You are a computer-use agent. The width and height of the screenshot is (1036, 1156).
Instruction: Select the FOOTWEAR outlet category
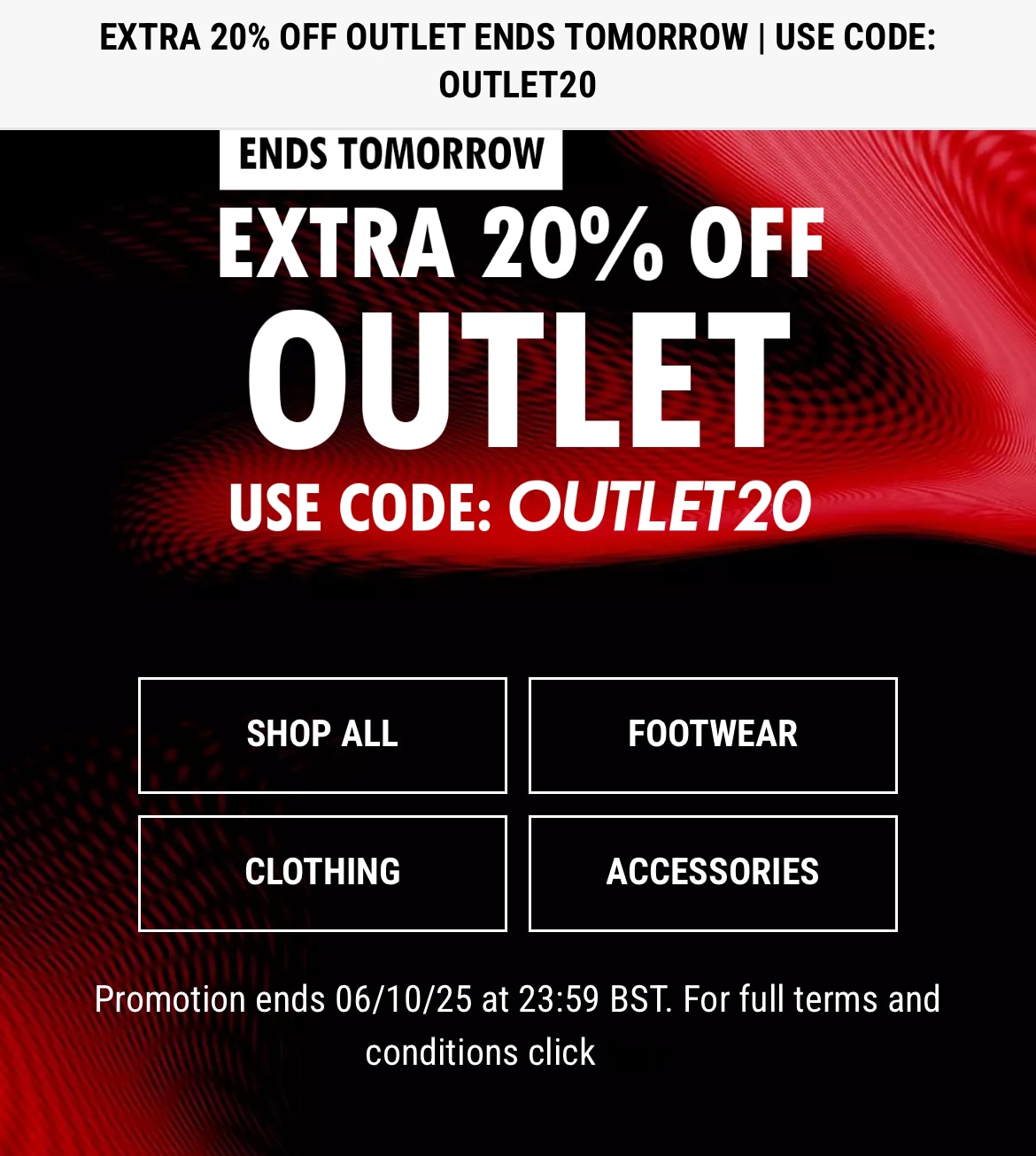coord(713,735)
